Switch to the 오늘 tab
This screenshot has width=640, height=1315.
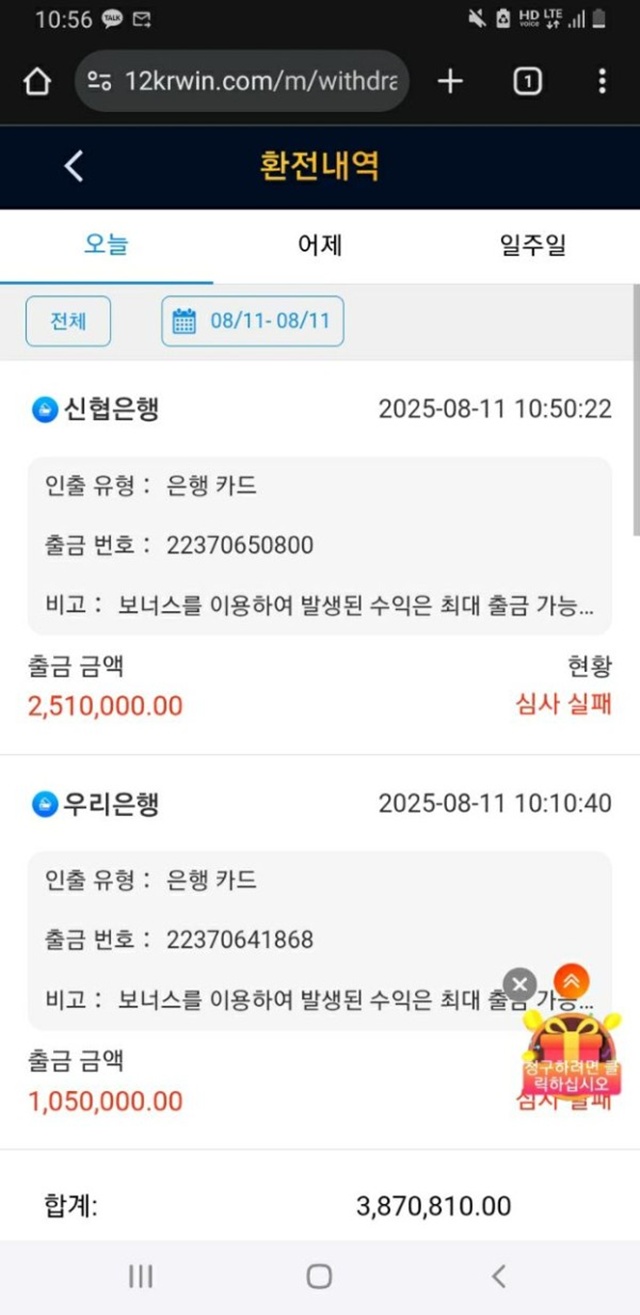coord(106,245)
